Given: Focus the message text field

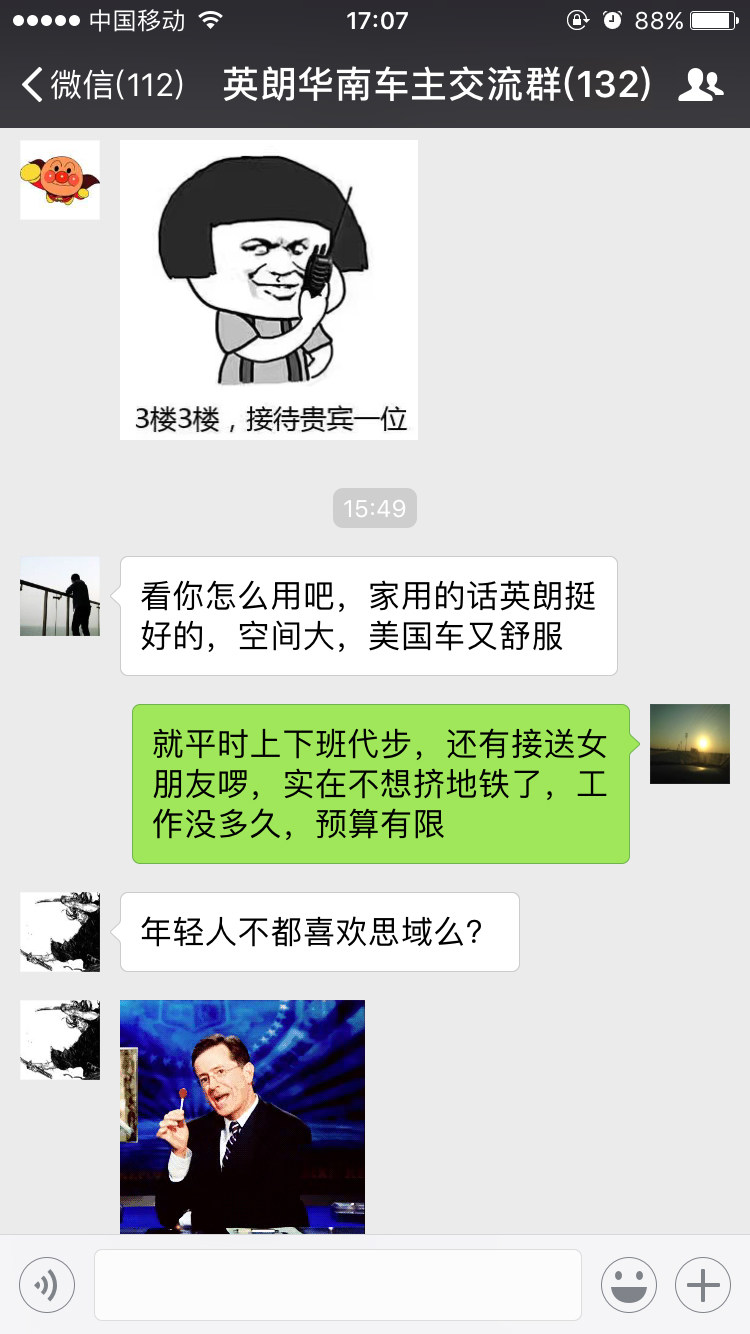Looking at the screenshot, I should 338,1285.
